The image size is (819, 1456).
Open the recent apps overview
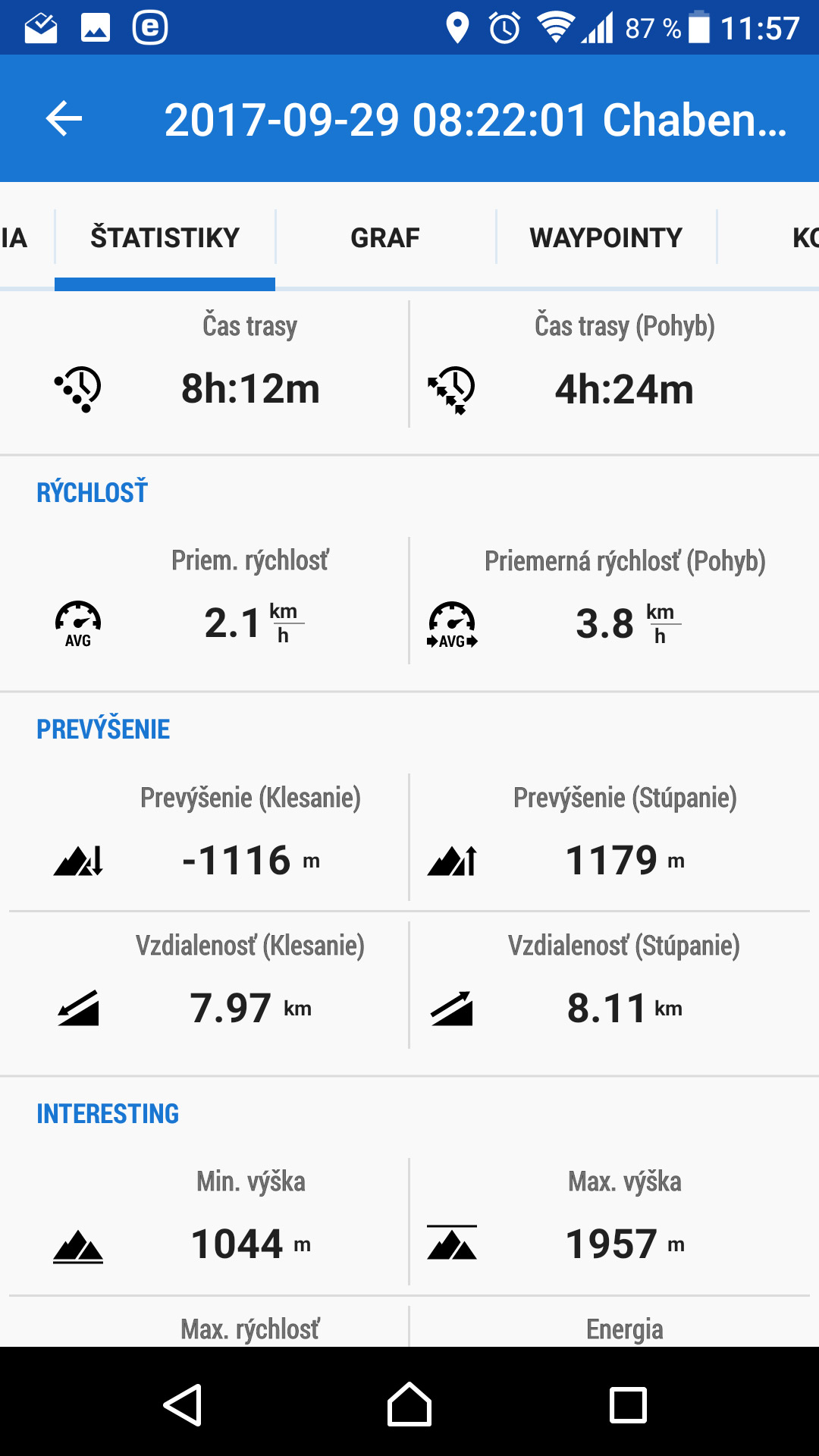[x=628, y=1404]
